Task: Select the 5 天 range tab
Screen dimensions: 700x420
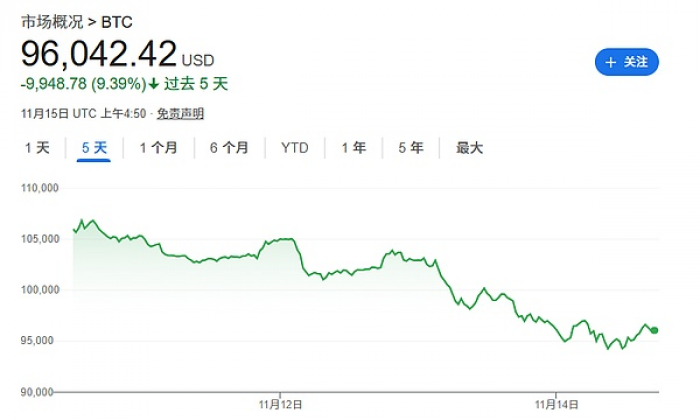Action: 94,148
